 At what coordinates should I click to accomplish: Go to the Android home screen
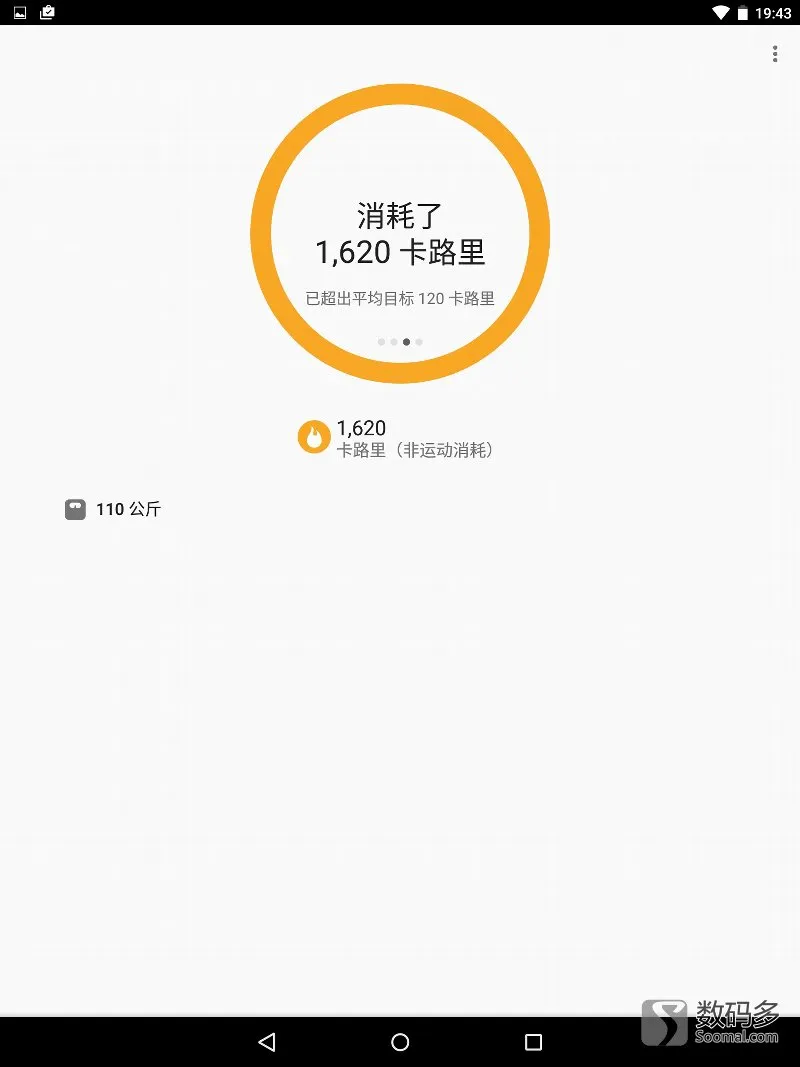400,1042
